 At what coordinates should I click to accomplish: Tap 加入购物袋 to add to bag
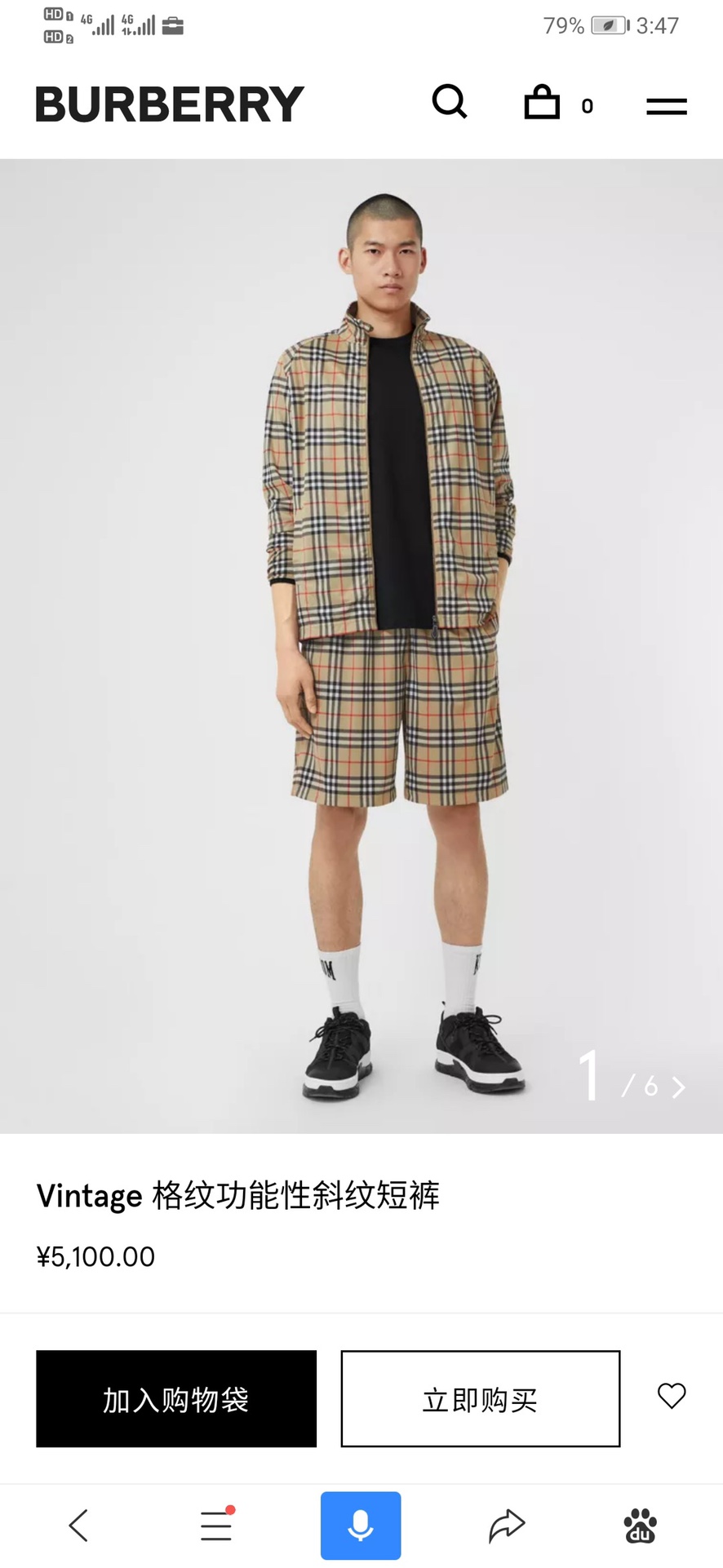pyautogui.click(x=176, y=1398)
